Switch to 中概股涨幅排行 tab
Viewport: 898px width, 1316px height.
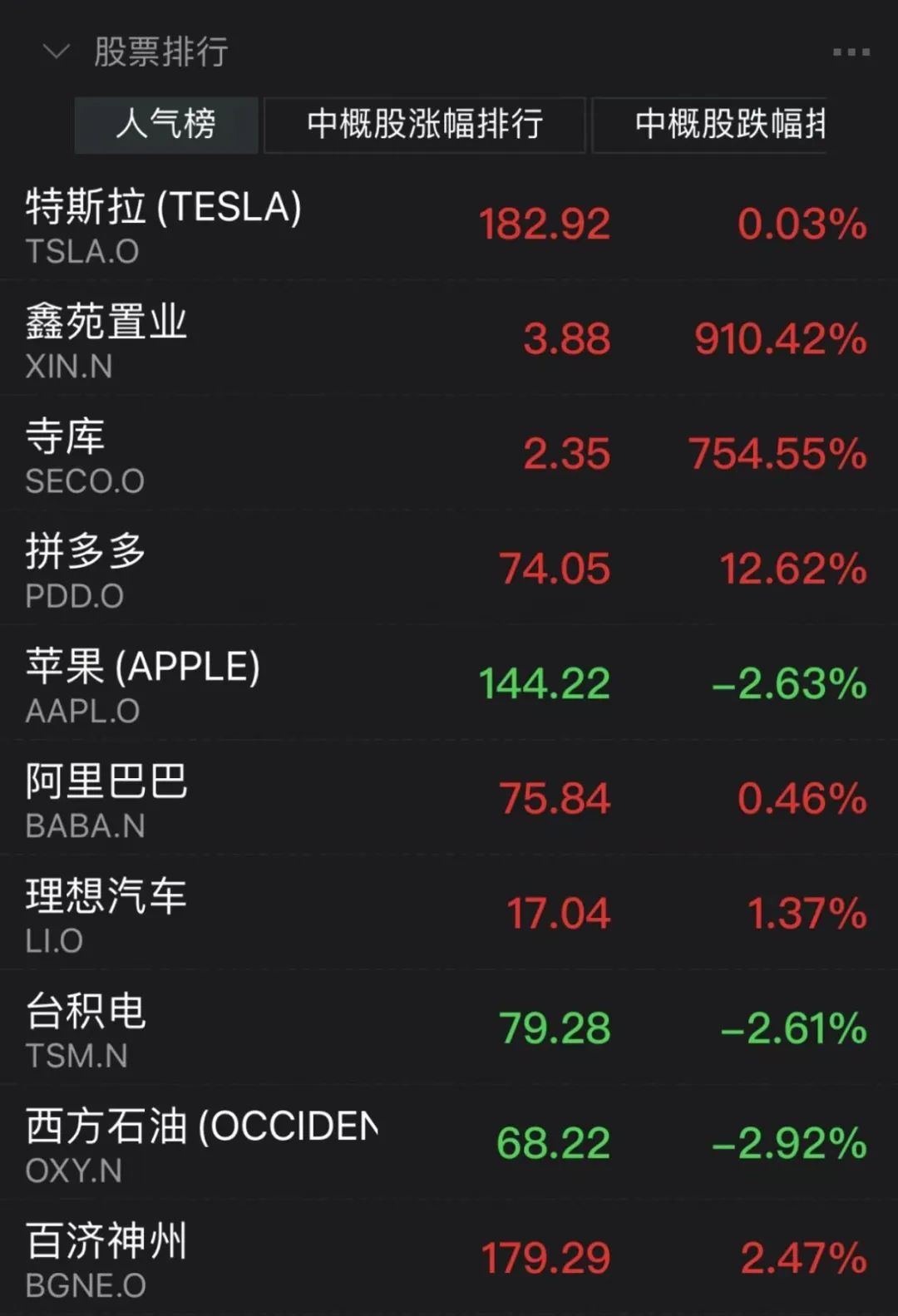pyautogui.click(x=425, y=125)
